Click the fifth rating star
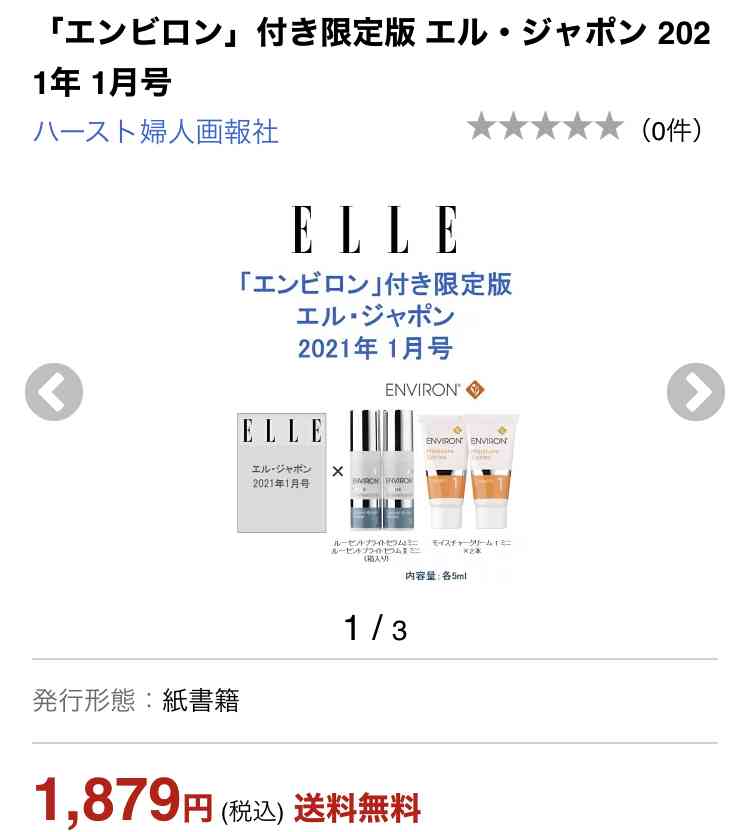The height and width of the screenshot is (832, 750). pos(610,127)
